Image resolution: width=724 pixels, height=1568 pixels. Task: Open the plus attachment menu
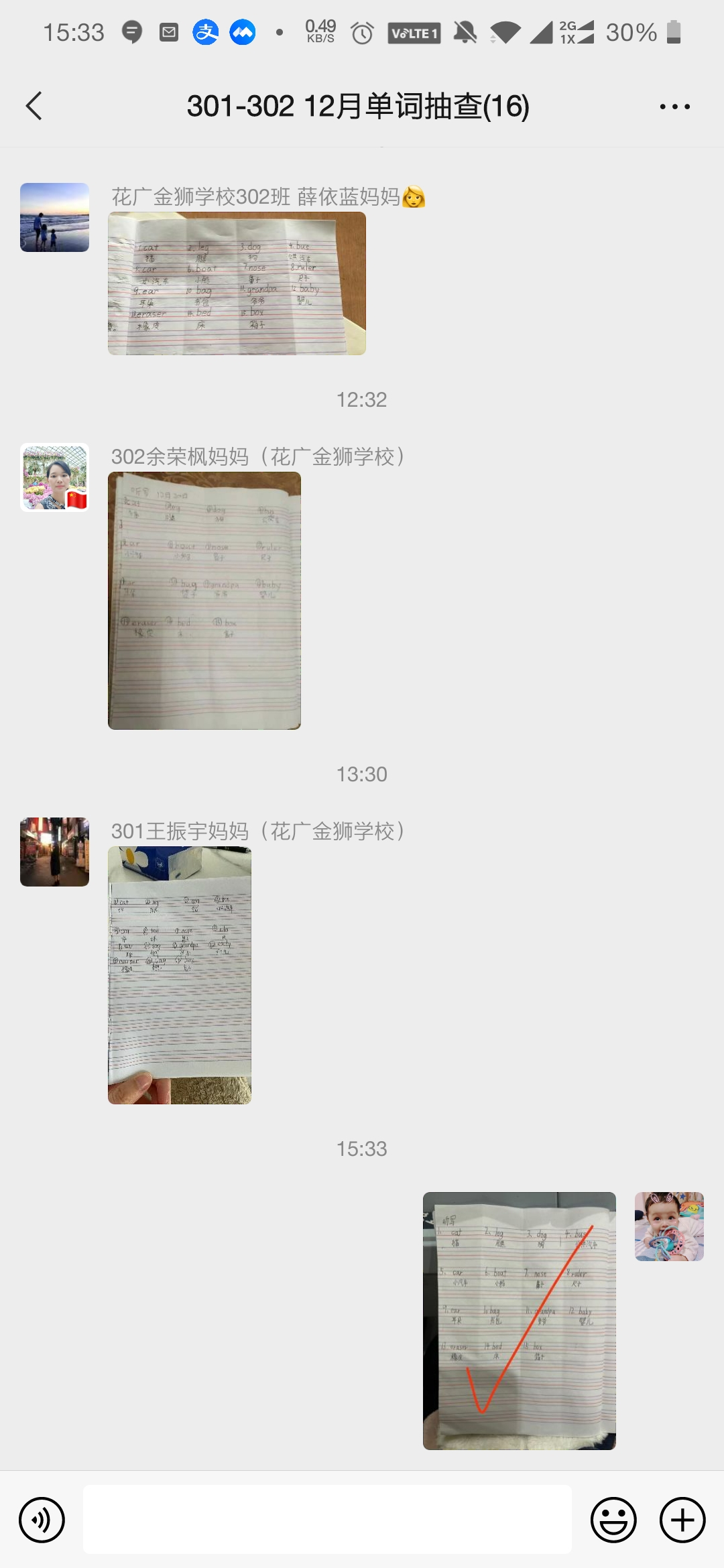(x=682, y=1520)
